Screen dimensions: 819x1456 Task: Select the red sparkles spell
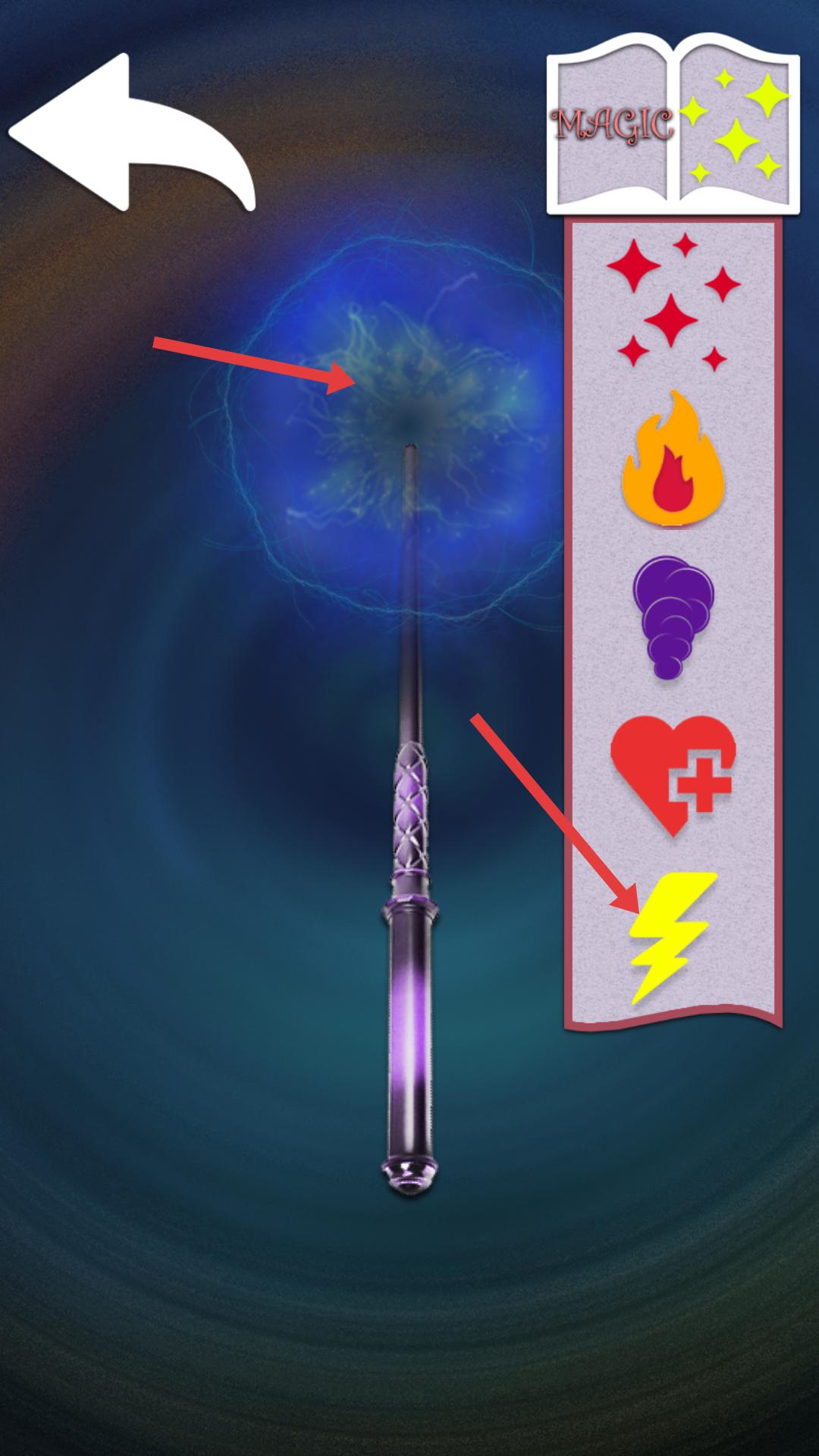coord(673,302)
